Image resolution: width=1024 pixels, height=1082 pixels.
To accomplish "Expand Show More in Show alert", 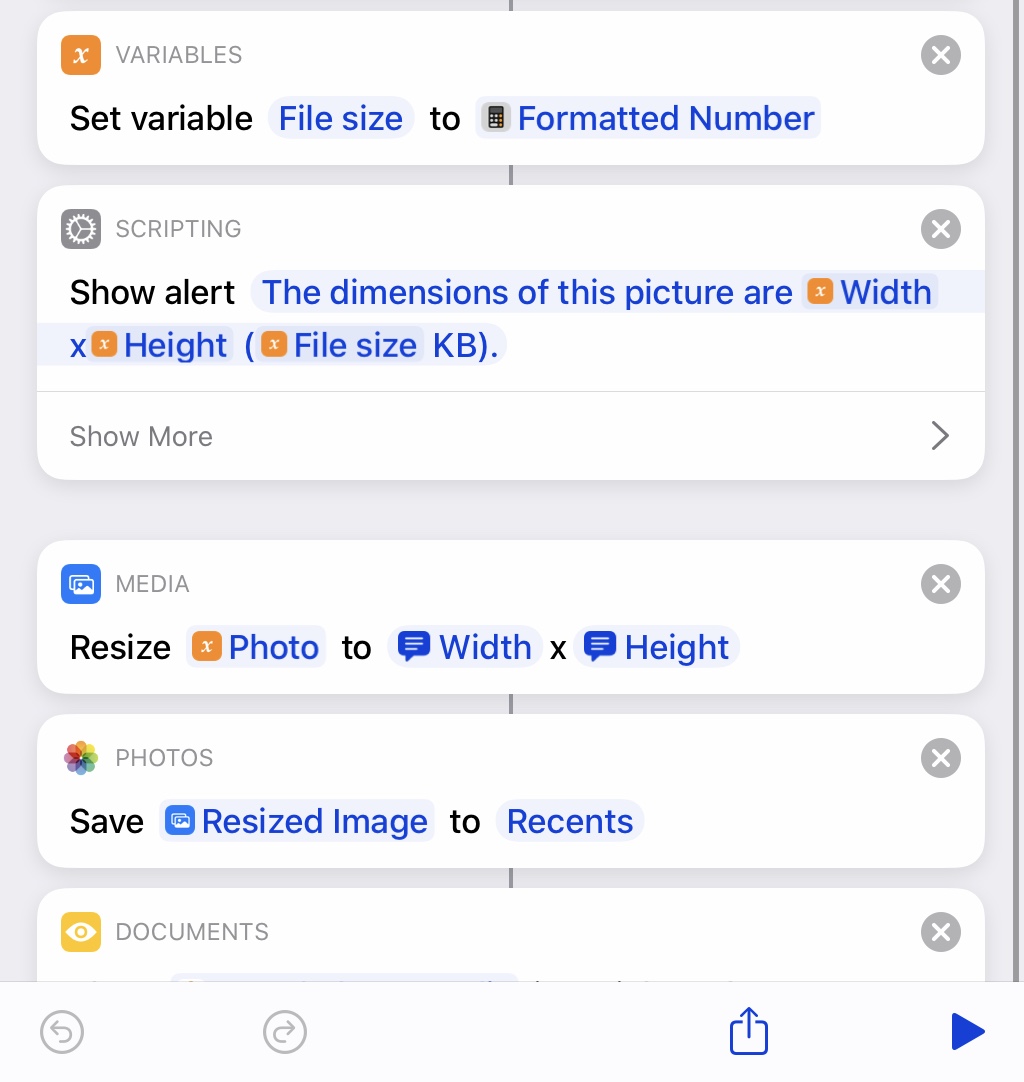I will (510, 436).
